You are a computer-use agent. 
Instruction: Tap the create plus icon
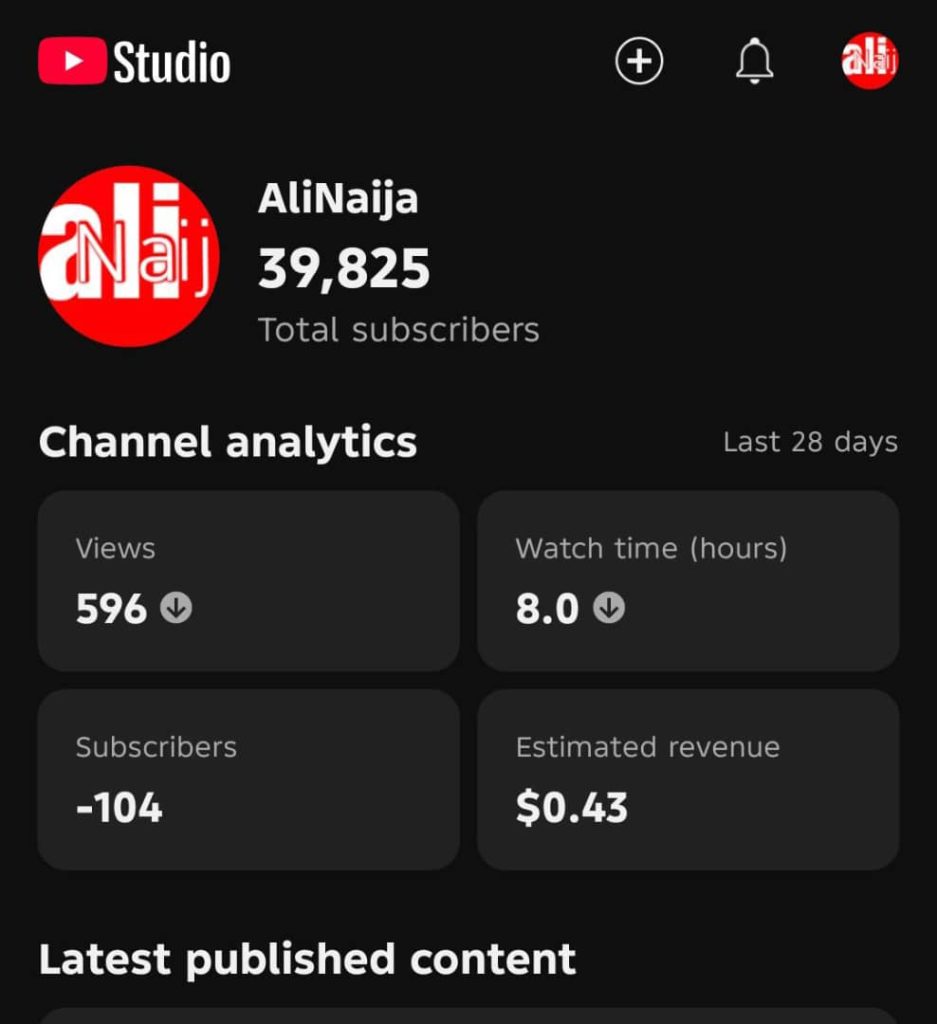[x=639, y=62]
